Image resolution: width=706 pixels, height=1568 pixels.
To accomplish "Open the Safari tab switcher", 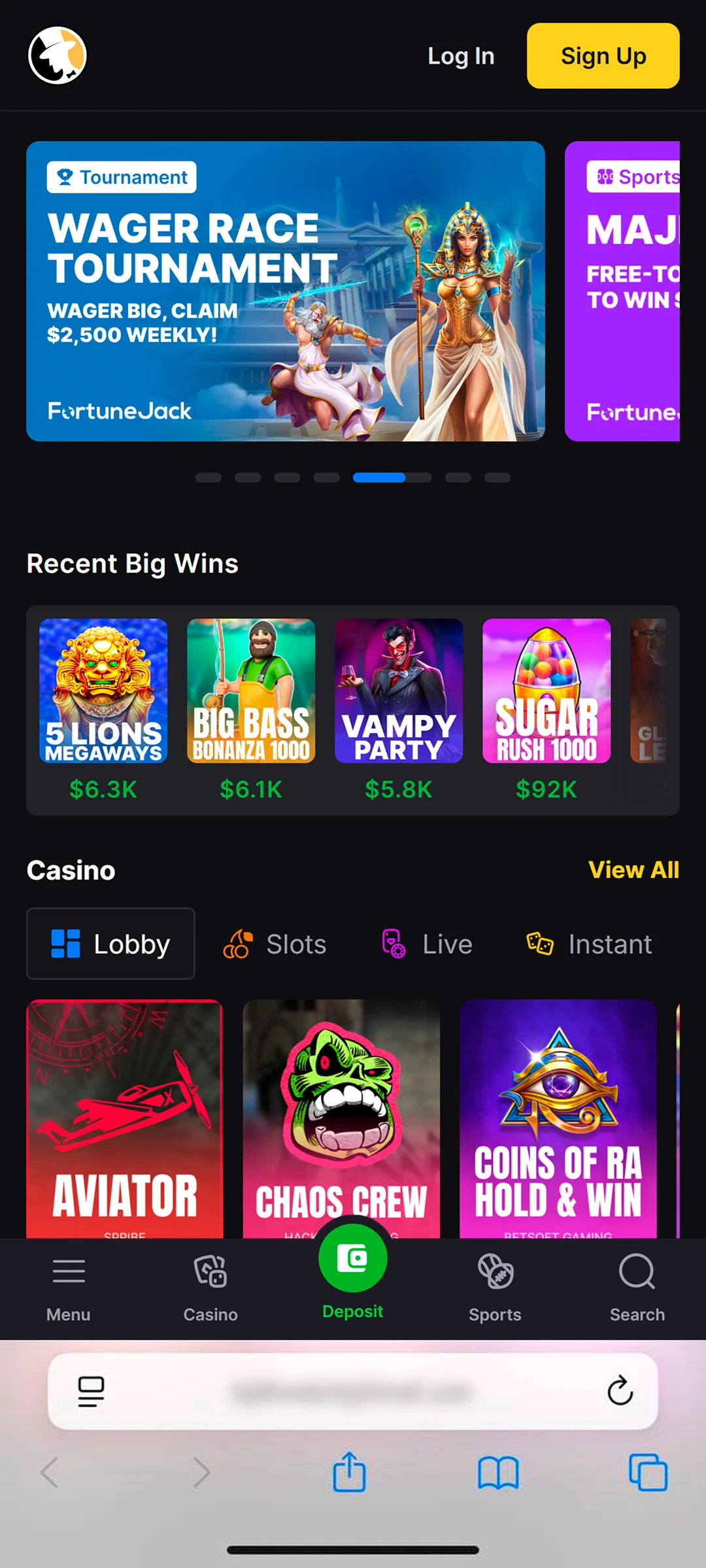I will (648, 1474).
